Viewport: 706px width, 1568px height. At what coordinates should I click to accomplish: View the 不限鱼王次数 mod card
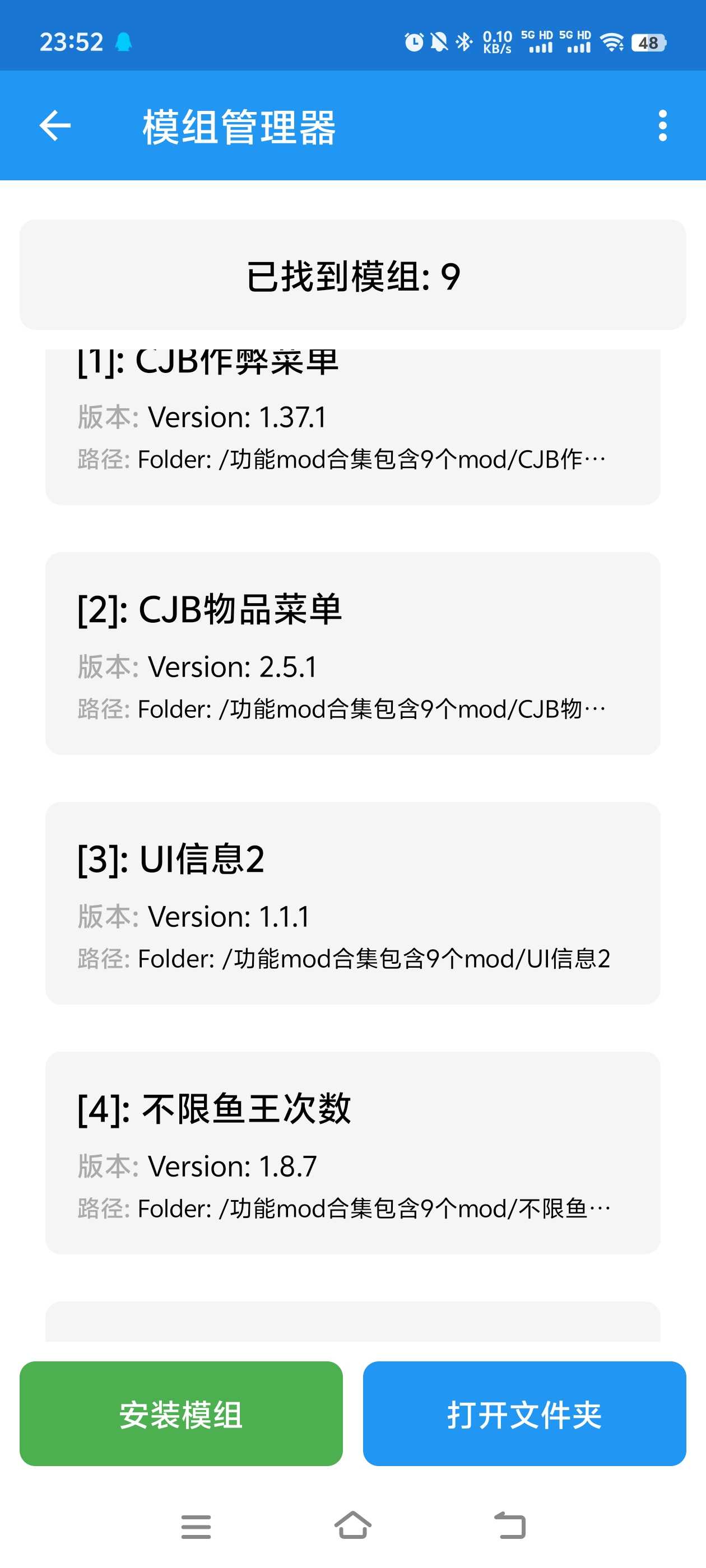coord(352,1152)
